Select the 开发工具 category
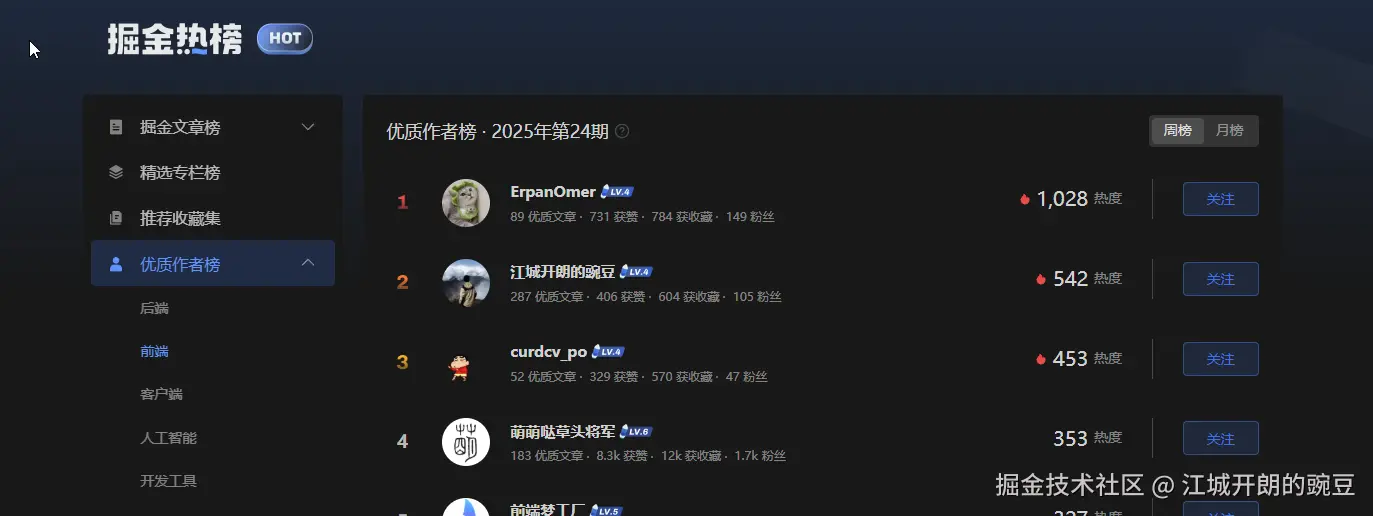 [x=168, y=480]
